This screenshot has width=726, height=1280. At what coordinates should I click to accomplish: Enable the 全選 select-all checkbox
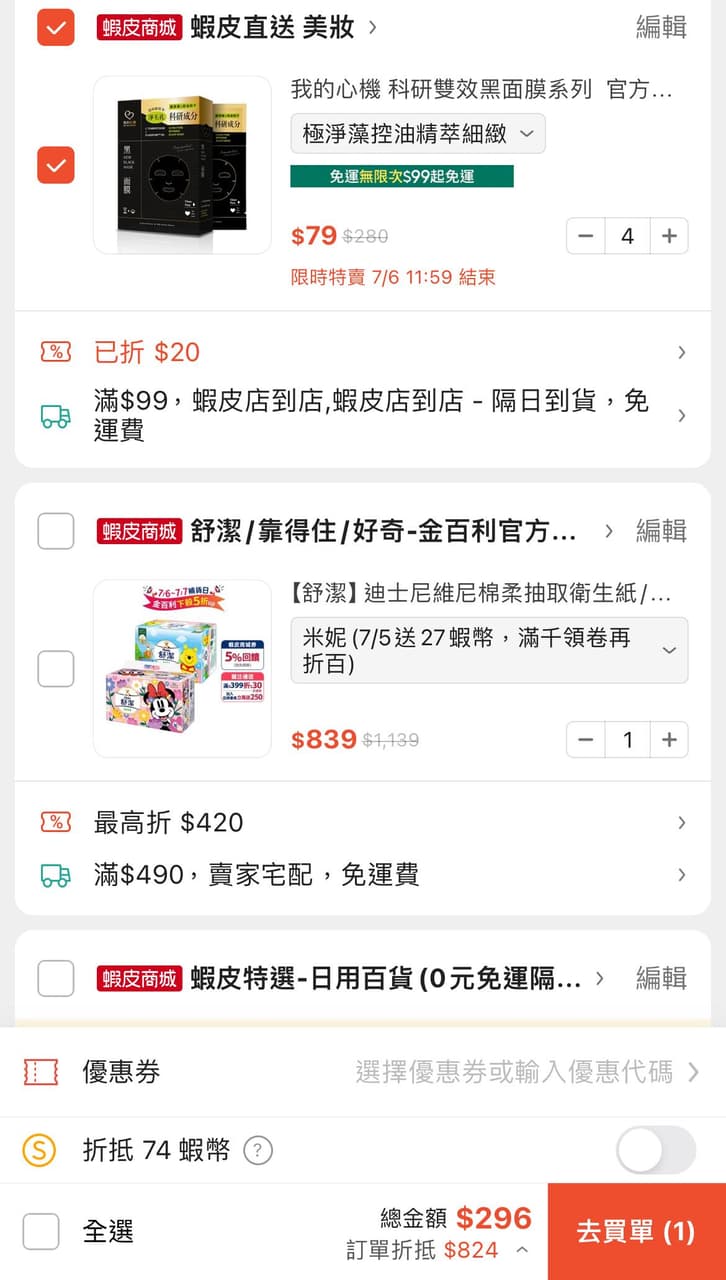point(41,1231)
